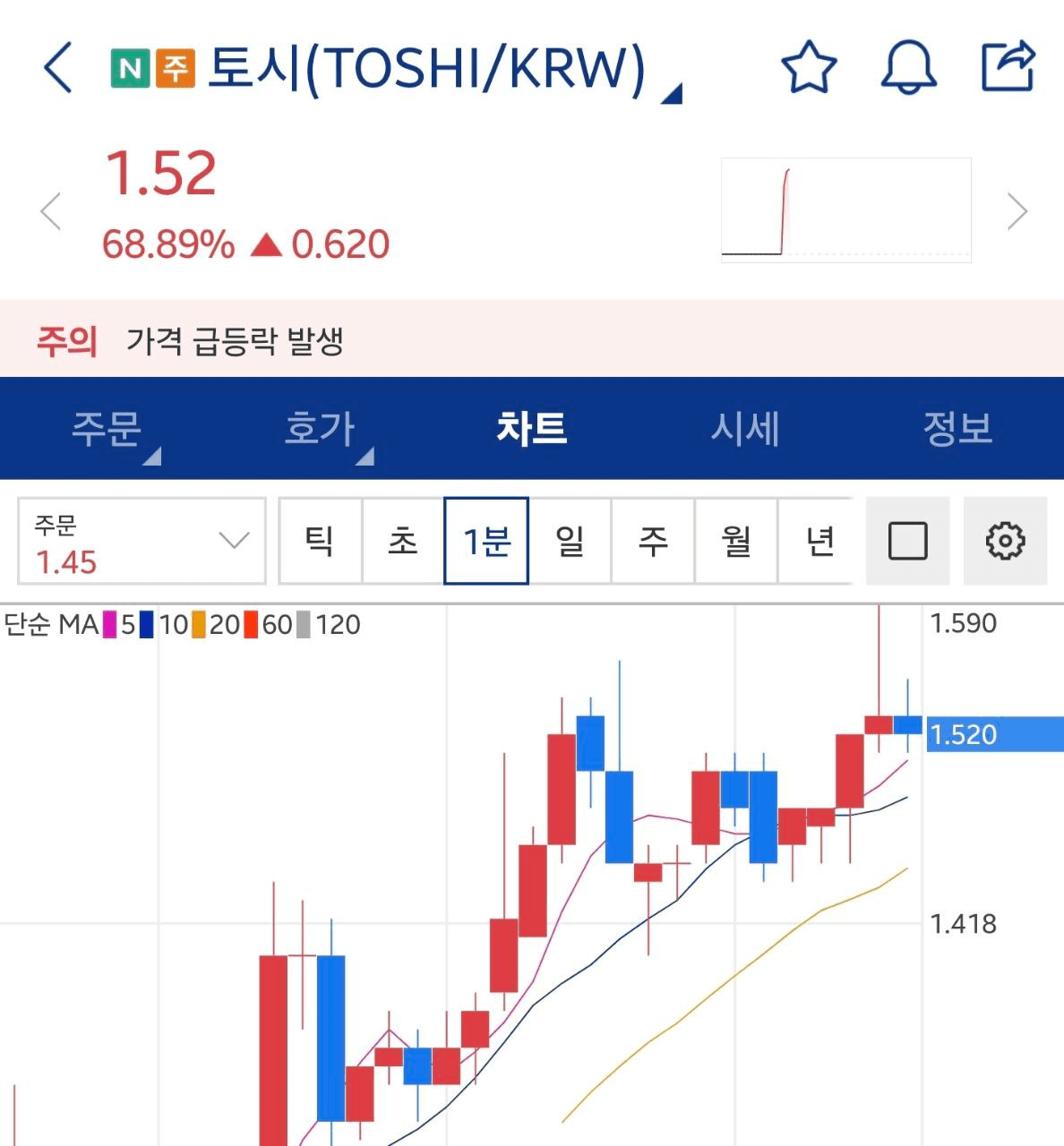Switch to the 주문 tab
The width and height of the screenshot is (1064, 1146).
[x=107, y=428]
